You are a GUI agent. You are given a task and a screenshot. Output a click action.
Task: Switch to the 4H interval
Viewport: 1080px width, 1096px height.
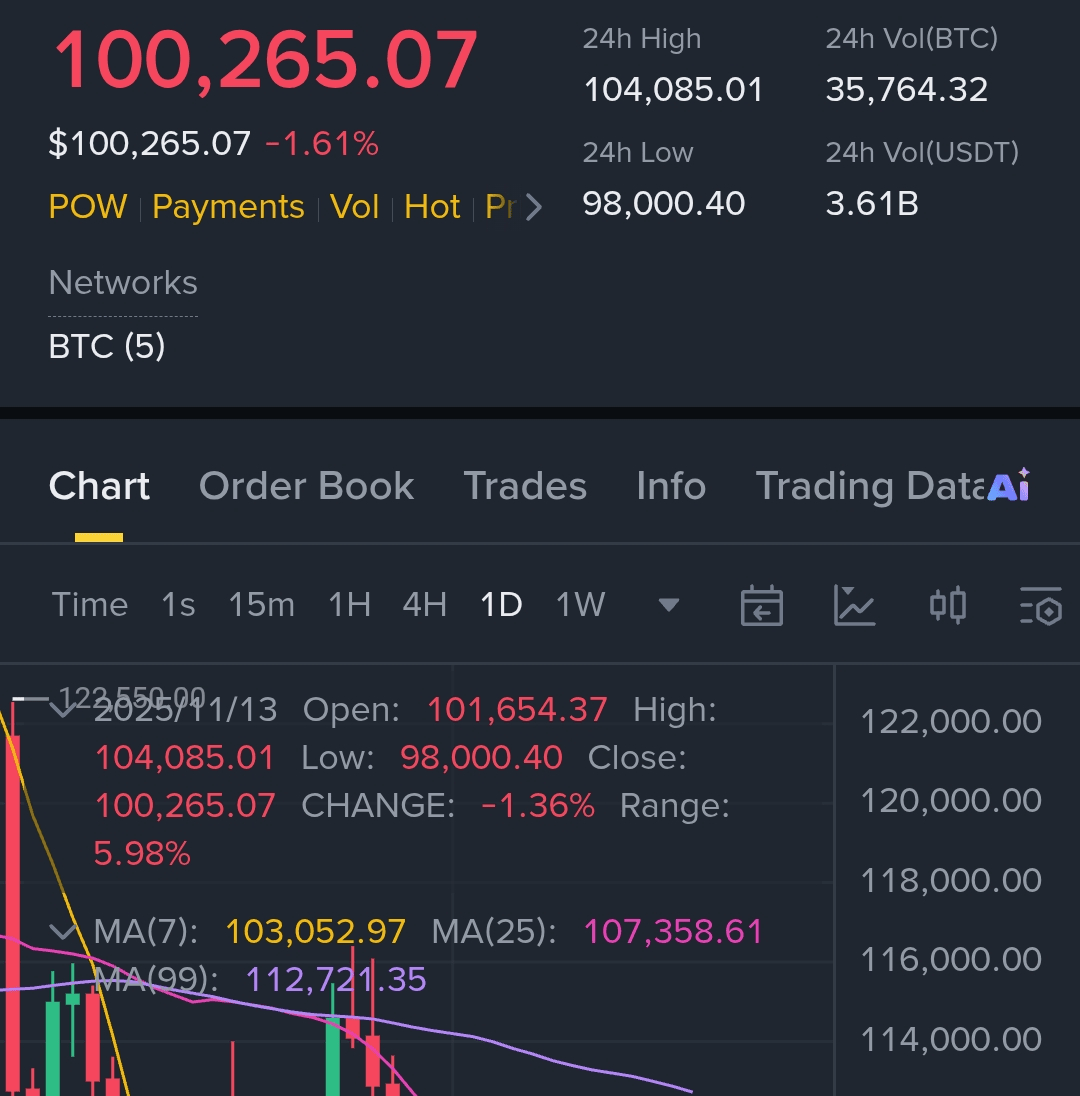point(424,605)
